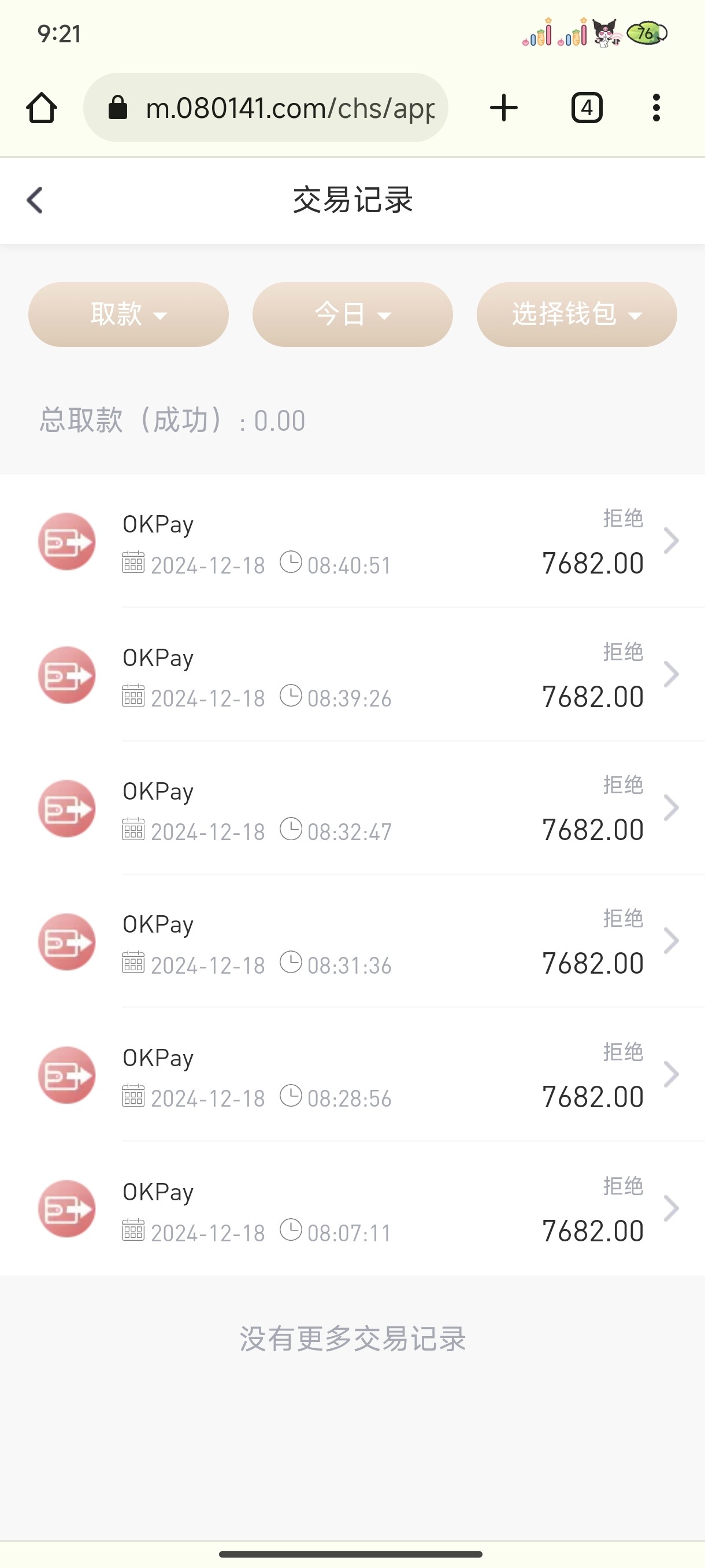Go to the browser home page
705x1568 pixels.
tap(42, 108)
